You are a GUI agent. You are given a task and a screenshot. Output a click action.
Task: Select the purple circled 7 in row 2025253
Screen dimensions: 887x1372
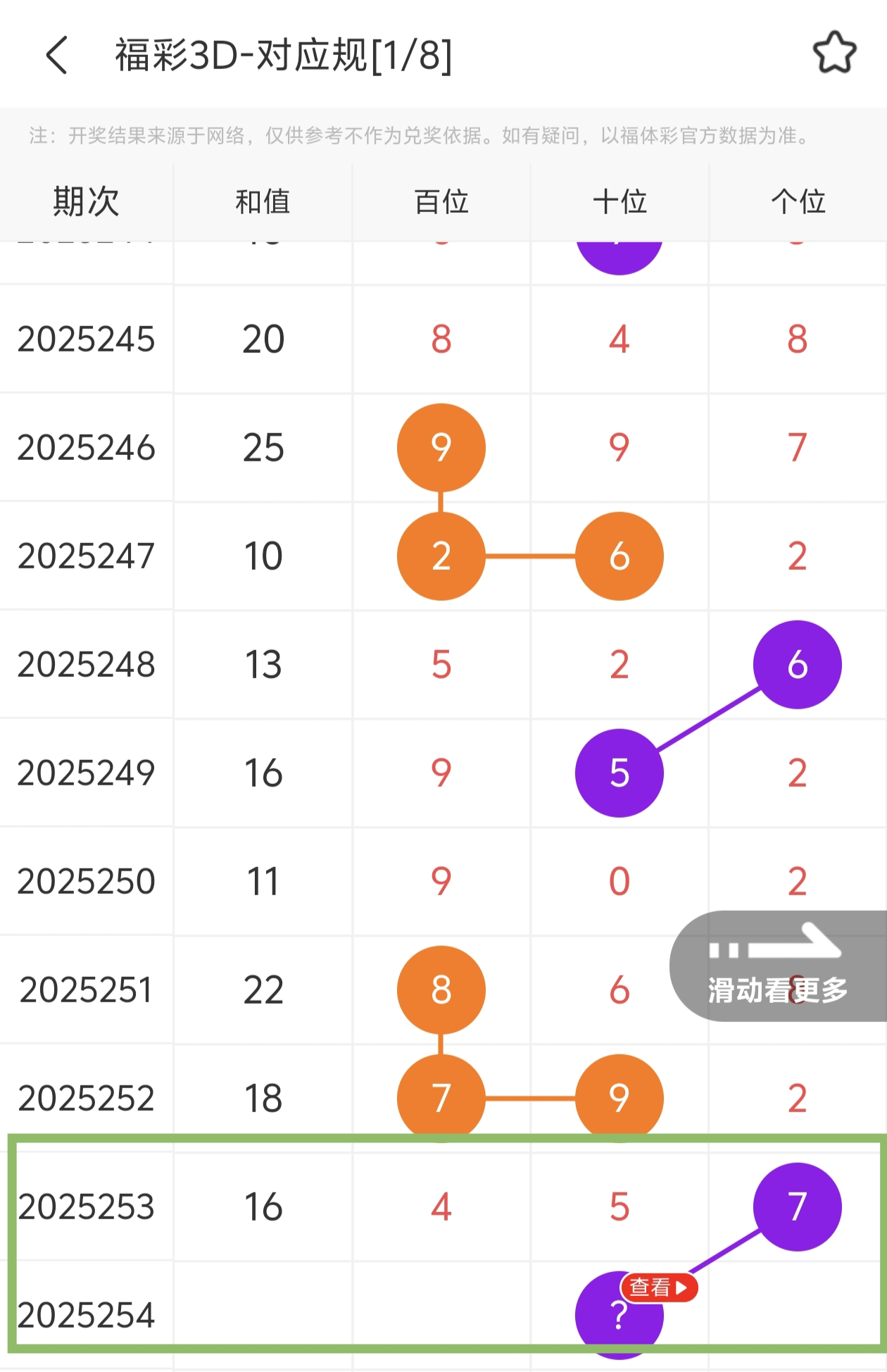(x=796, y=1206)
